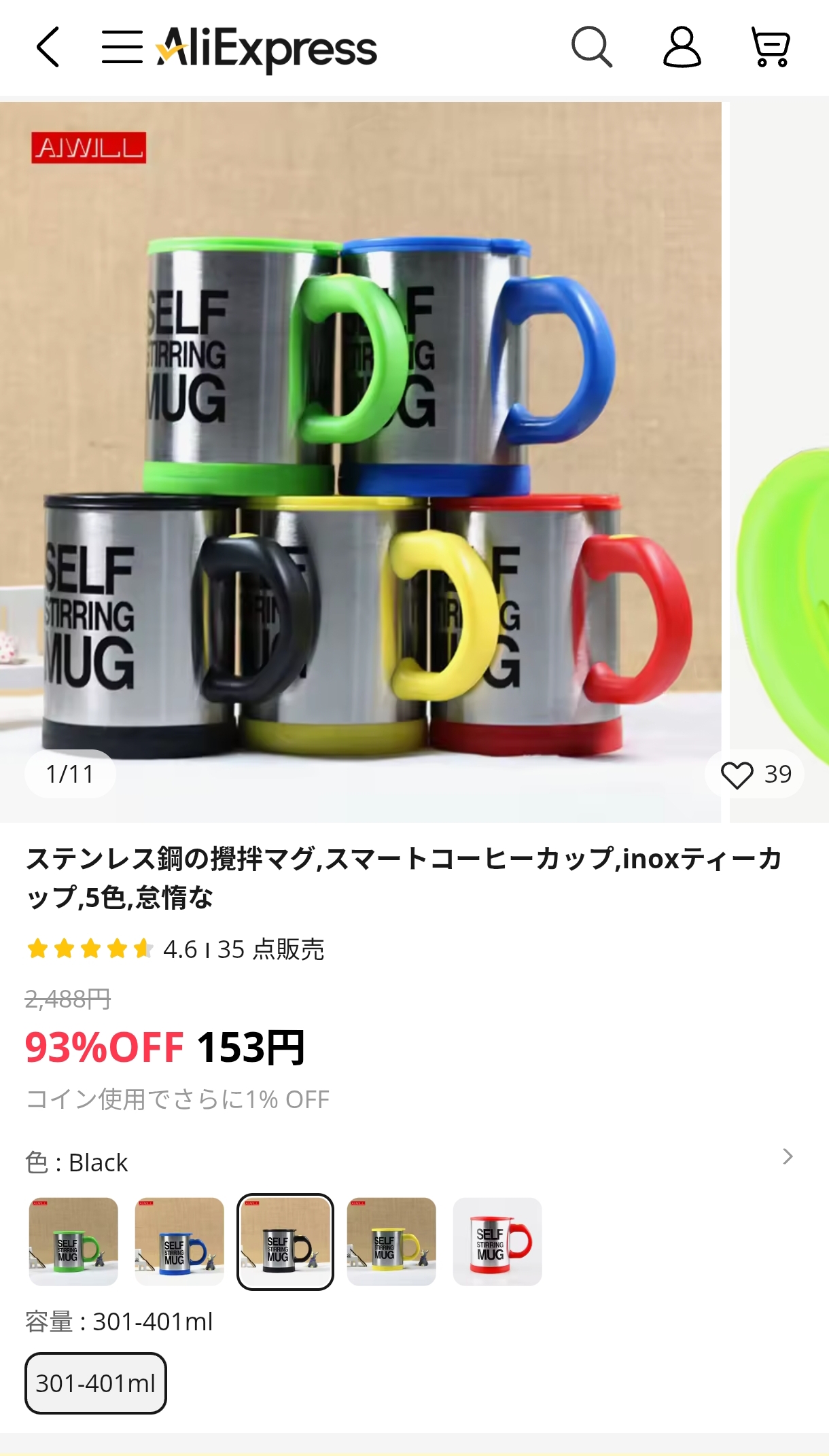829x1456 pixels.
Task: Select the green mug color
Action: [x=73, y=1241]
